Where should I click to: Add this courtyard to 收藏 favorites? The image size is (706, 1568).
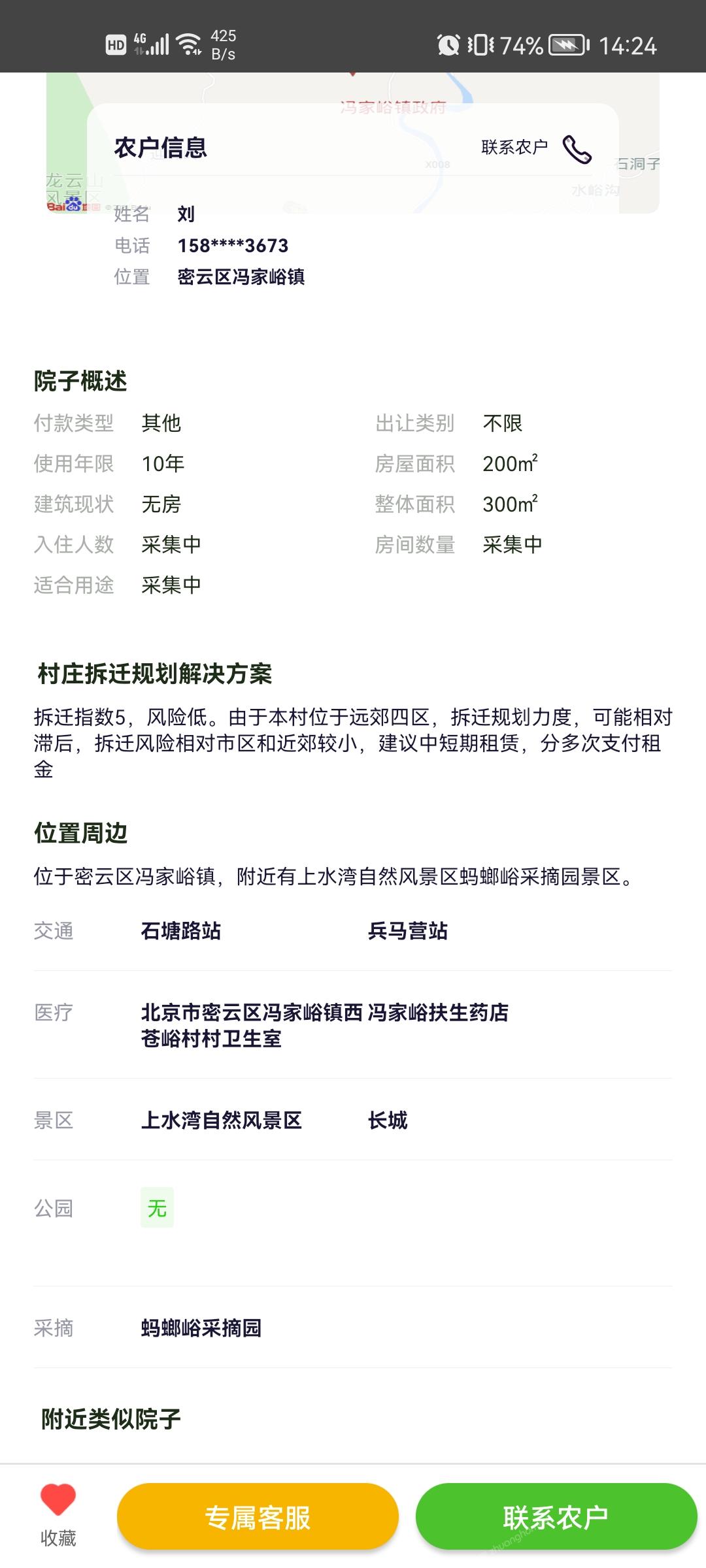(58, 1516)
